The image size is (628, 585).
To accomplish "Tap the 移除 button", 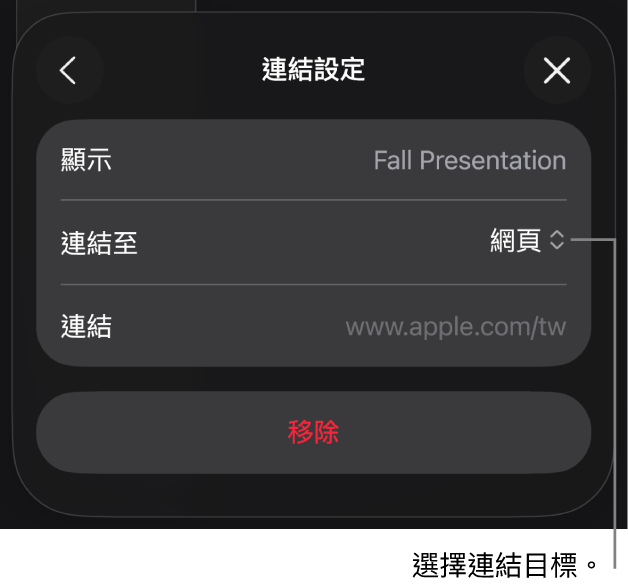I will click(x=313, y=432).
